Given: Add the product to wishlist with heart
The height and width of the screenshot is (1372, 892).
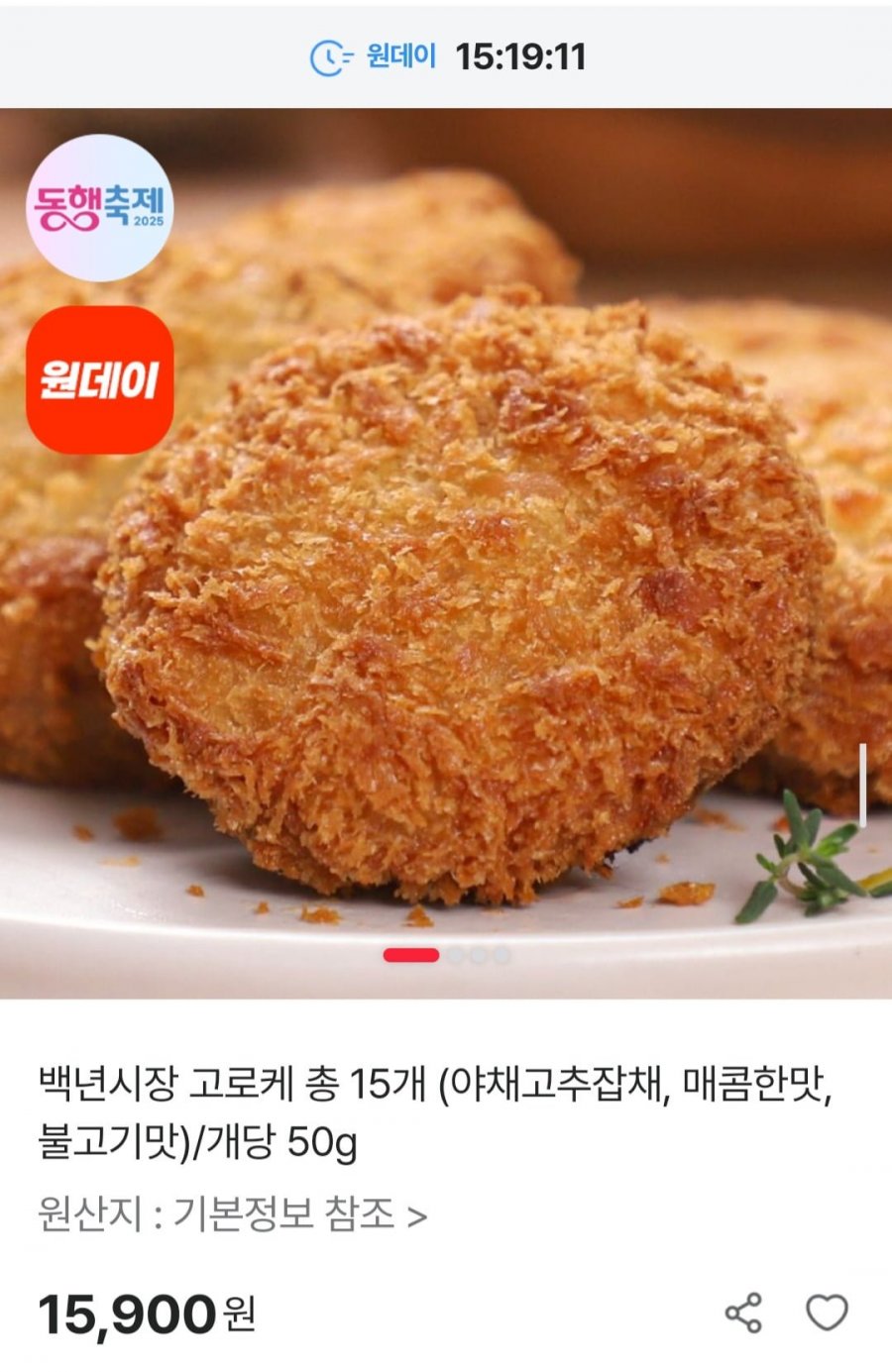Looking at the screenshot, I should pos(827,1313).
